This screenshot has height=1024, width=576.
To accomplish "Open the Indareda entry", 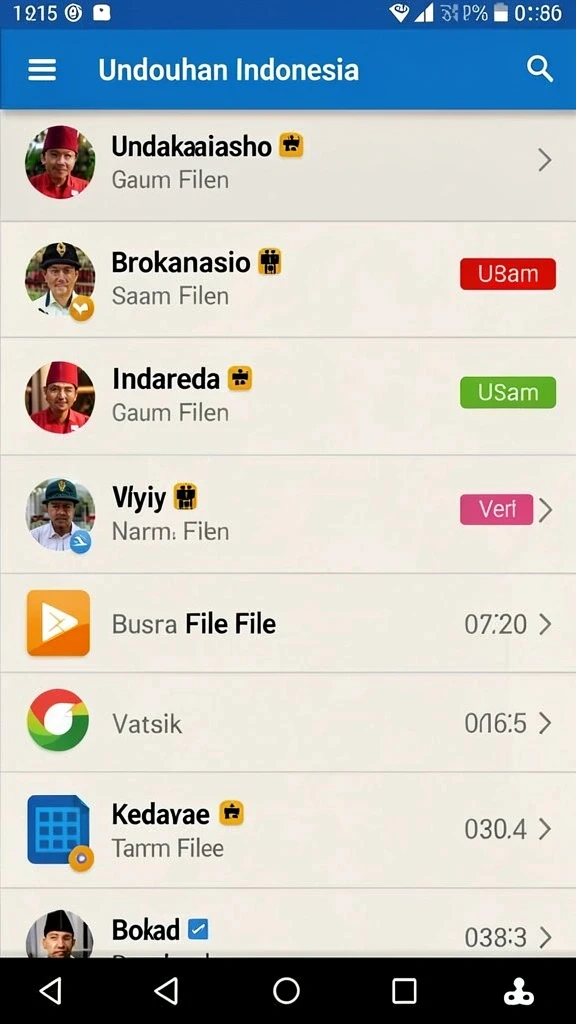I will tap(288, 396).
